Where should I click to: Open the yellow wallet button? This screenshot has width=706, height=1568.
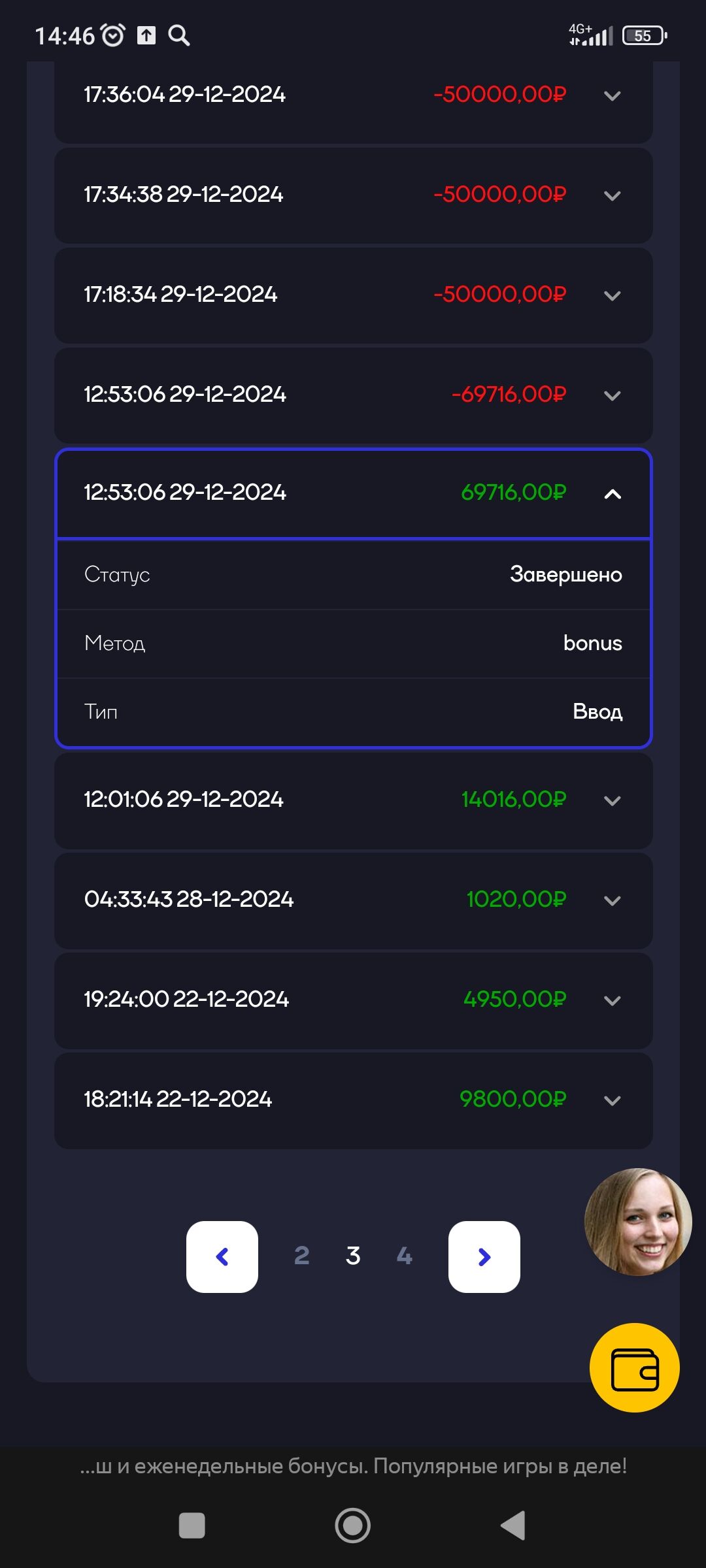coord(634,1367)
